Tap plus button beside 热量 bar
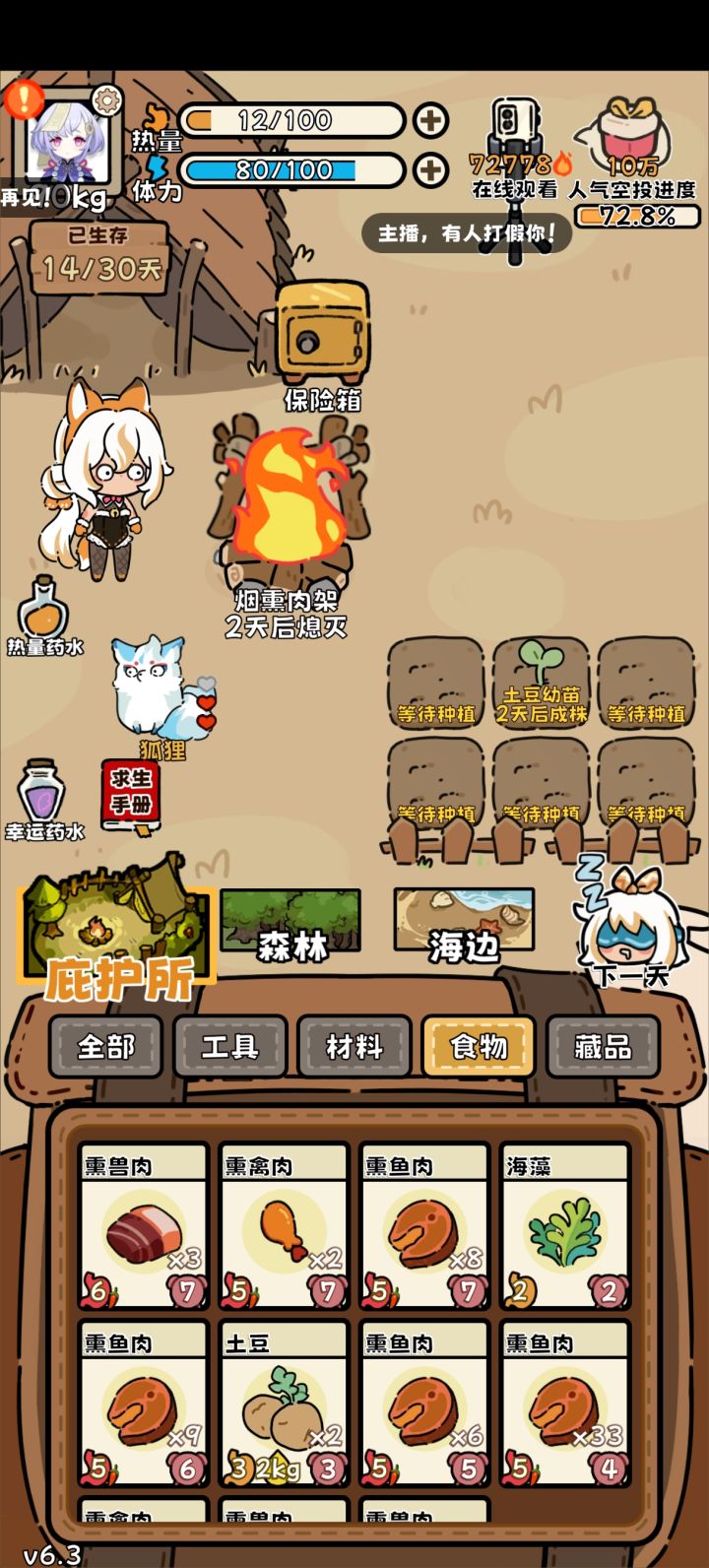This screenshot has width=709, height=1568. 430,120
